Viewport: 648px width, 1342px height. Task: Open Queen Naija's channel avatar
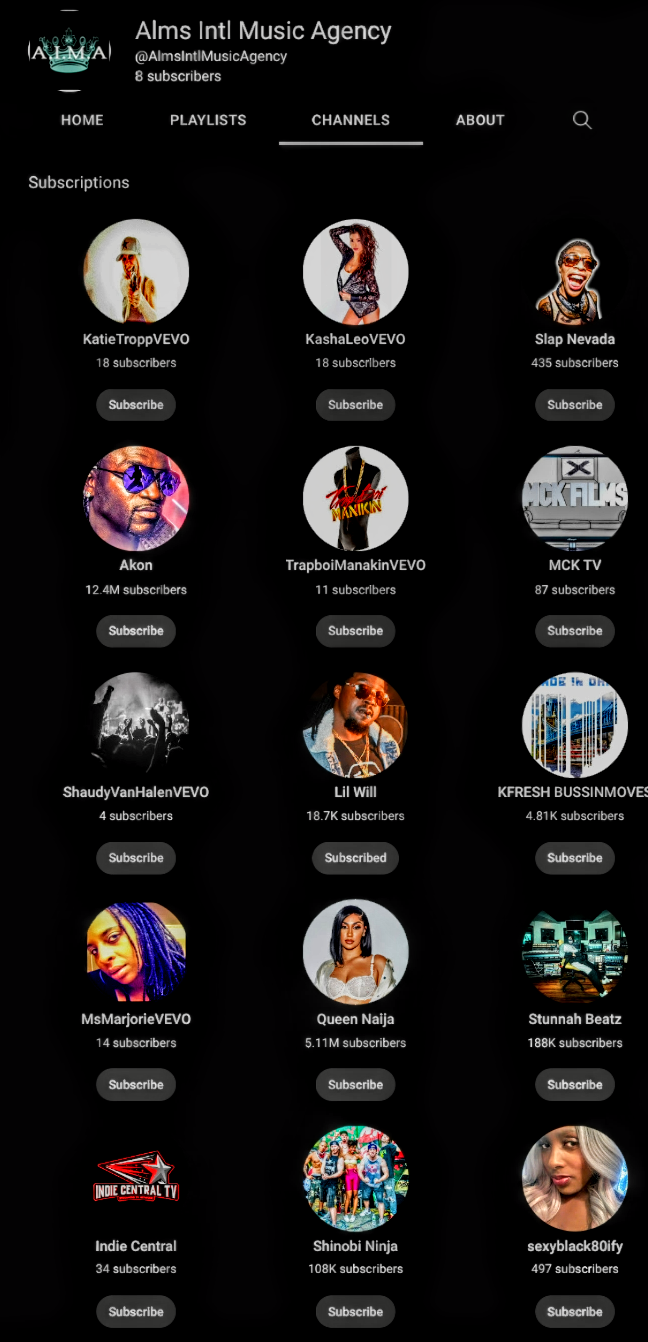point(355,952)
